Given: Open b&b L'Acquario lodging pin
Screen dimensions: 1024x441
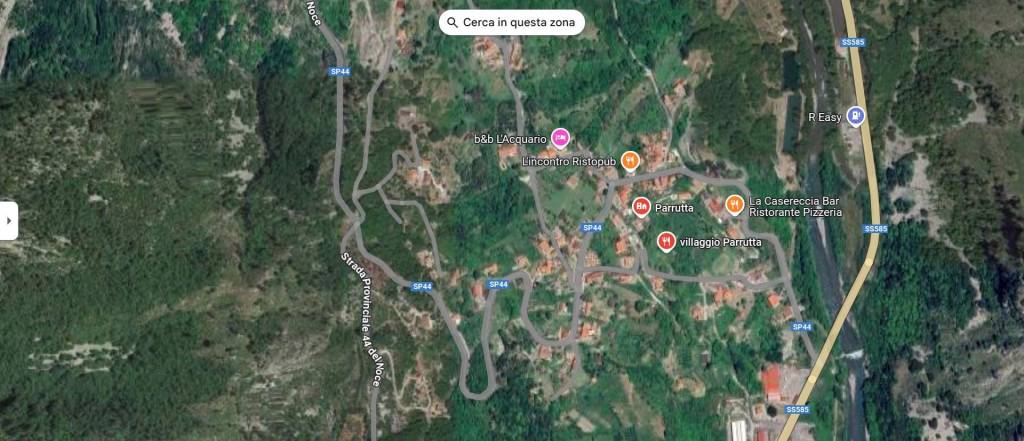Looking at the screenshot, I should 560,137.
